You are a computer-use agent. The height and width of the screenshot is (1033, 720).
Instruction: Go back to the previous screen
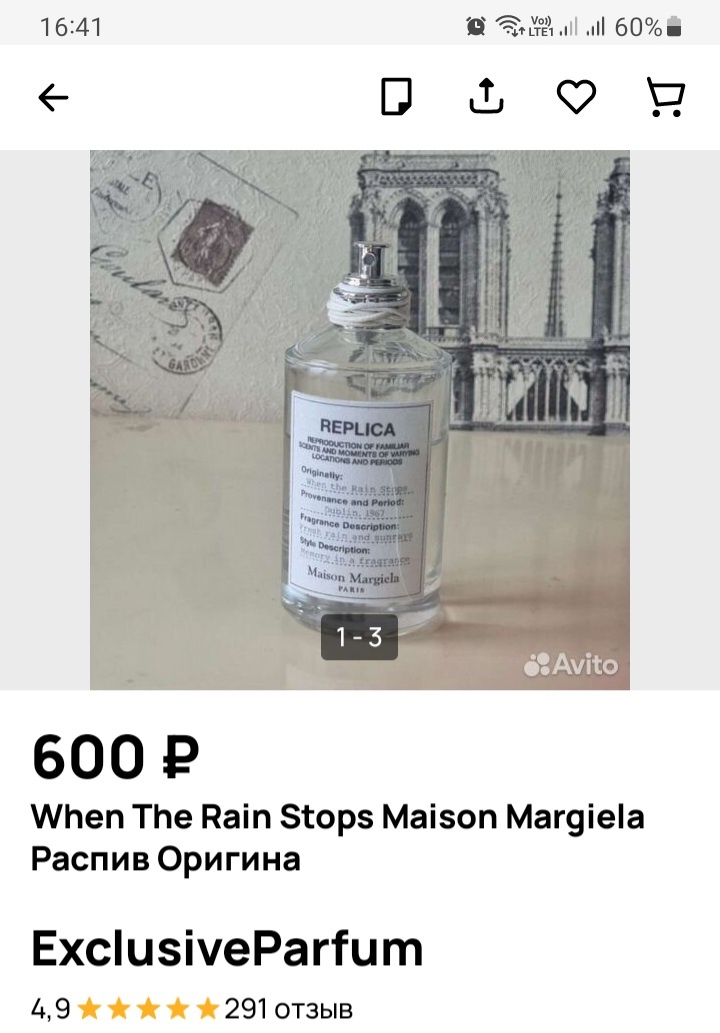coord(53,97)
